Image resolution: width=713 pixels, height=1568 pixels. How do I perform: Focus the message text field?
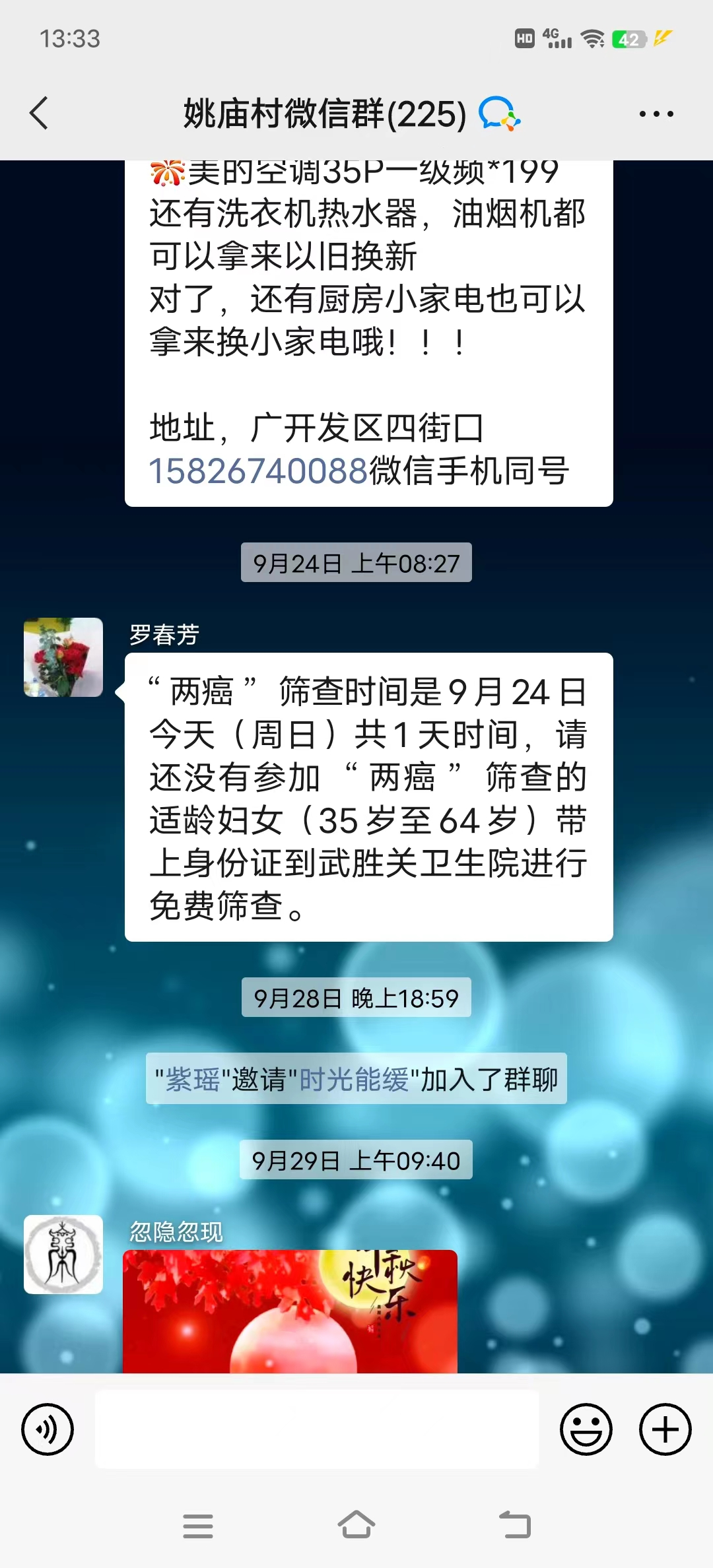click(317, 1429)
